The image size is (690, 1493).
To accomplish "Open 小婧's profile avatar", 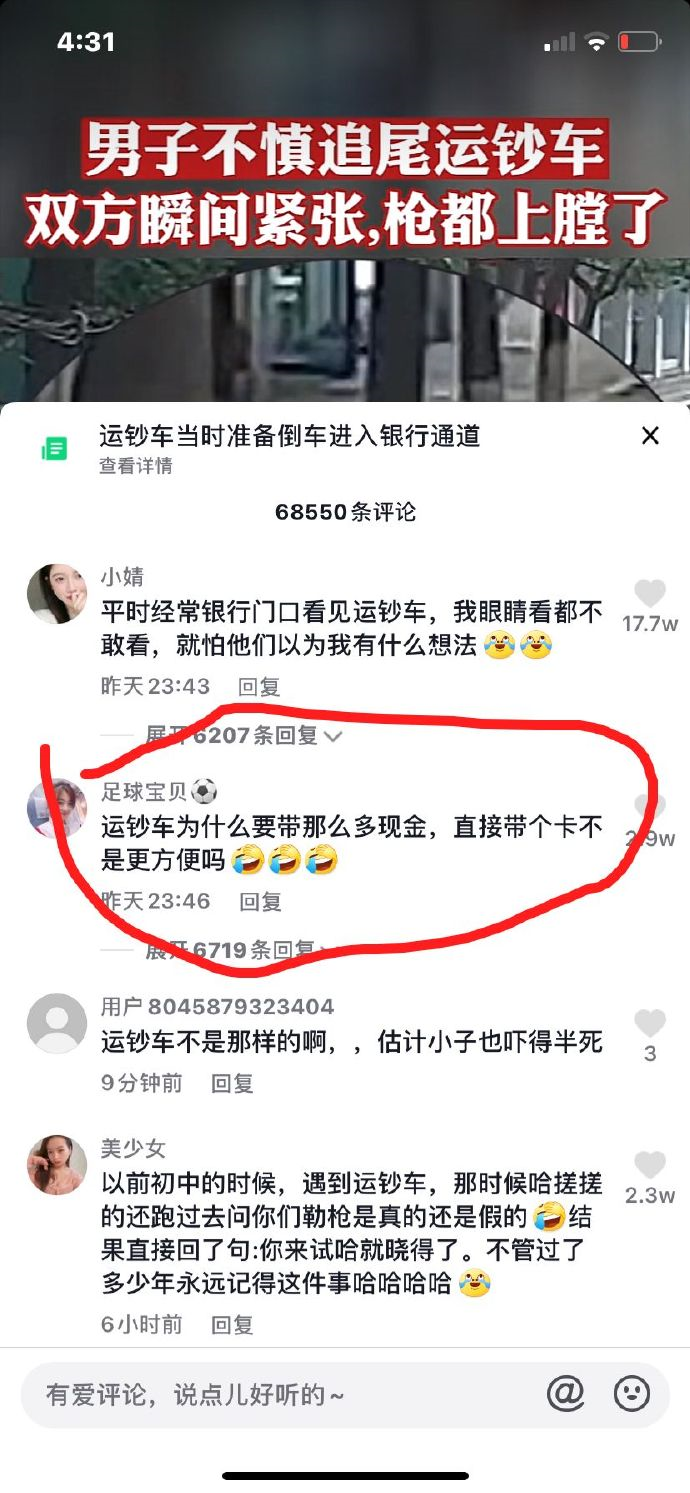I will click(x=56, y=594).
